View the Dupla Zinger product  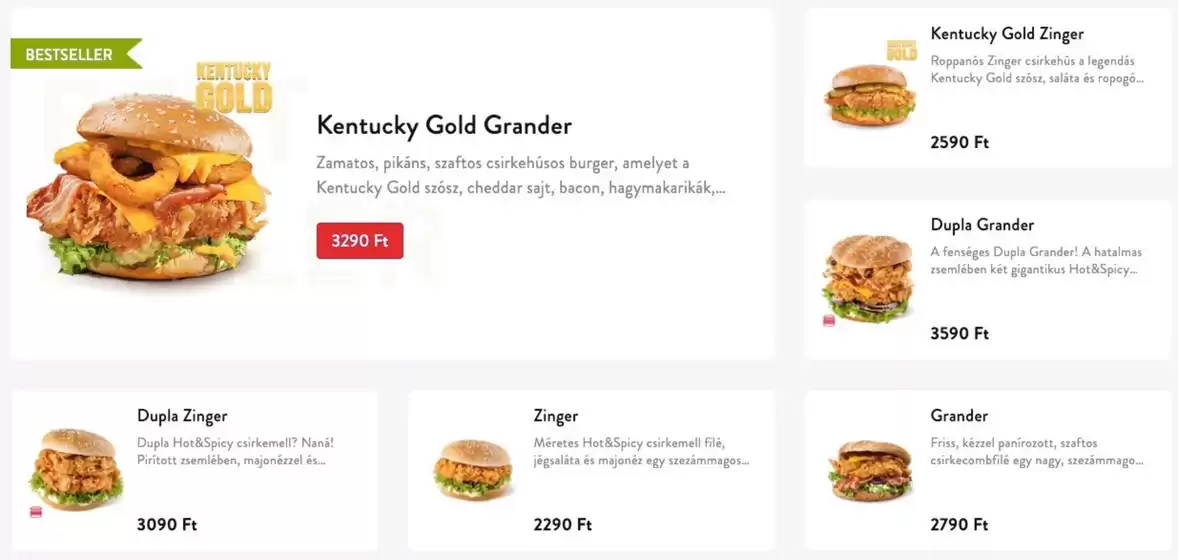coord(194,470)
